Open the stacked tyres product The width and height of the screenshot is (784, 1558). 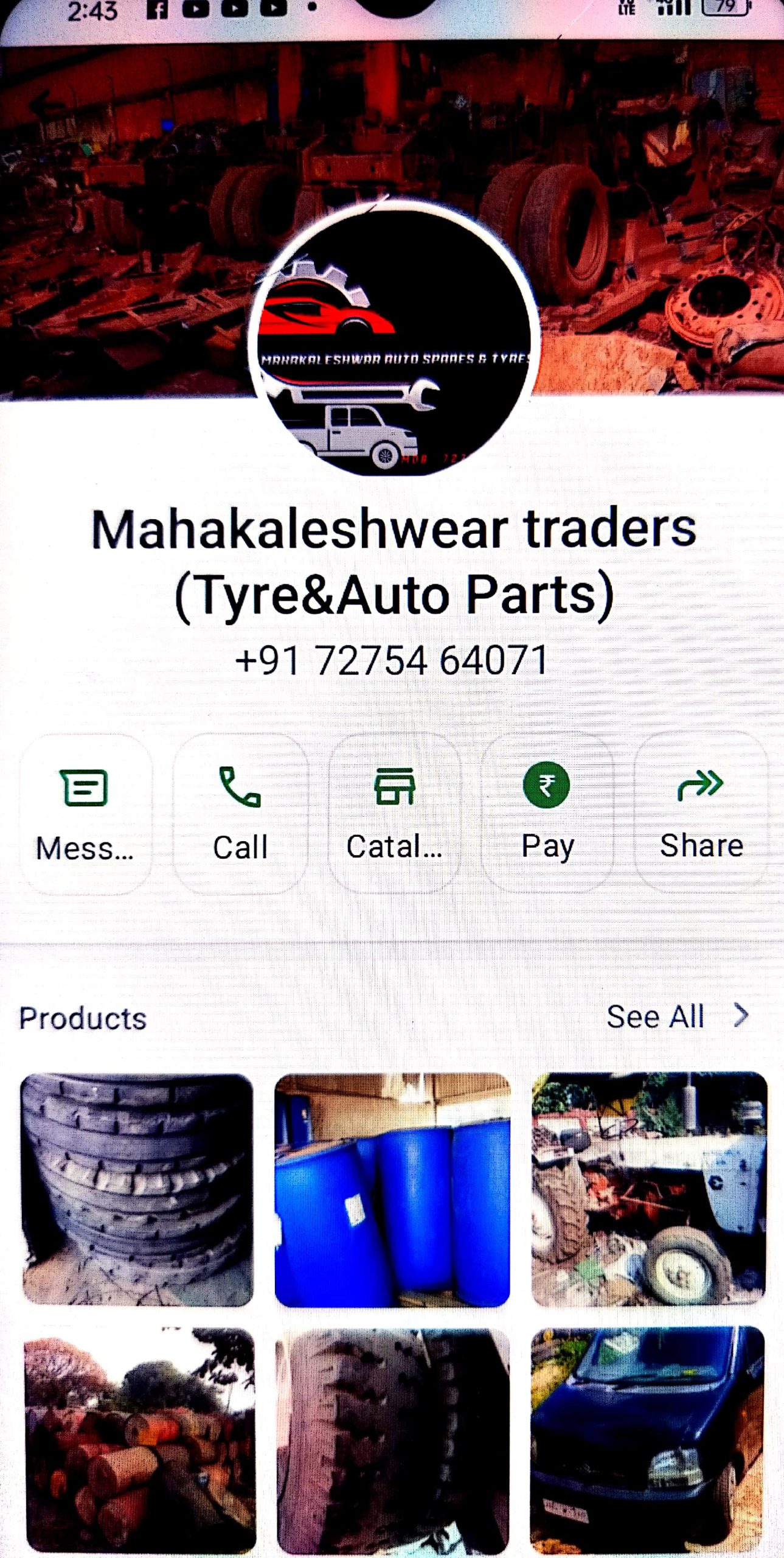tap(137, 1189)
